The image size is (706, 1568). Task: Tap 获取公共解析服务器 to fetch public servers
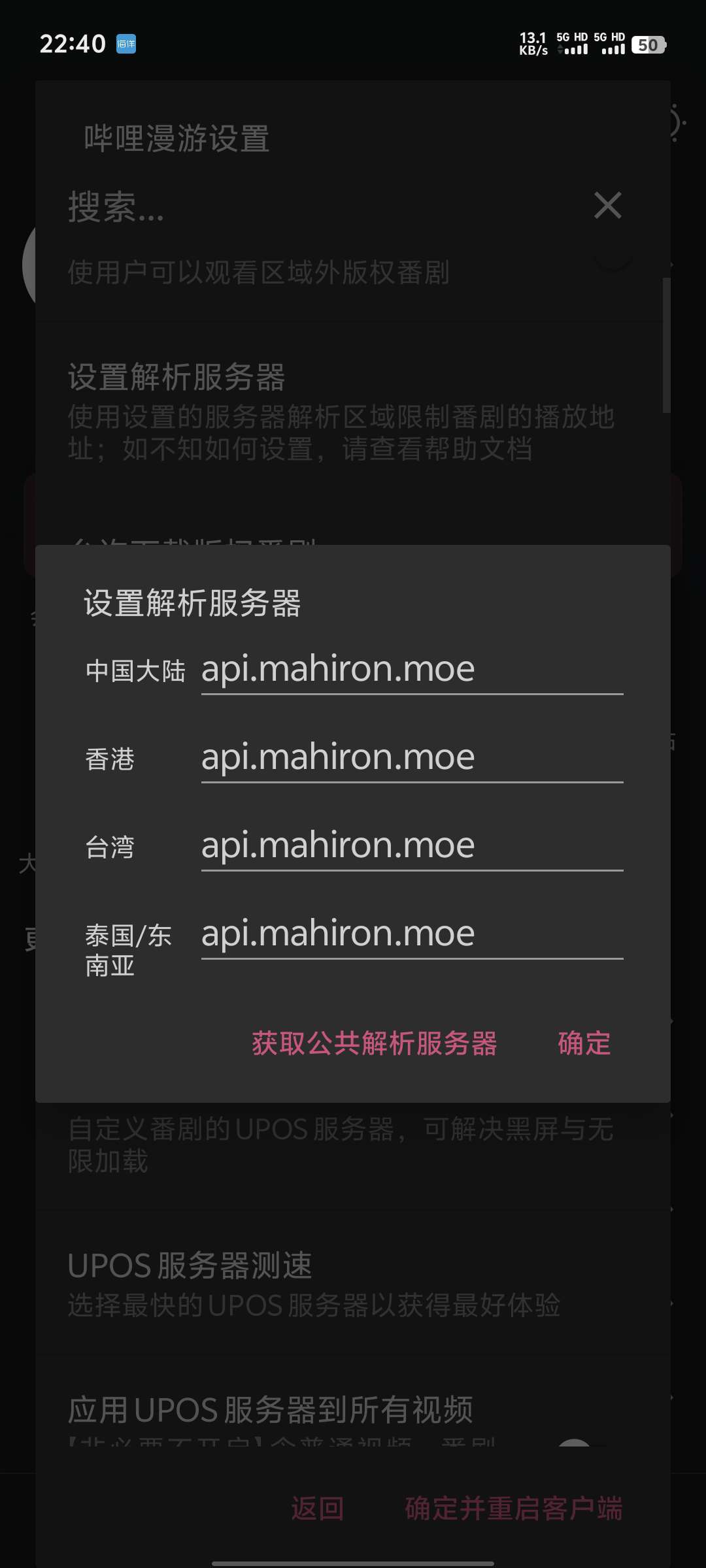[375, 1043]
